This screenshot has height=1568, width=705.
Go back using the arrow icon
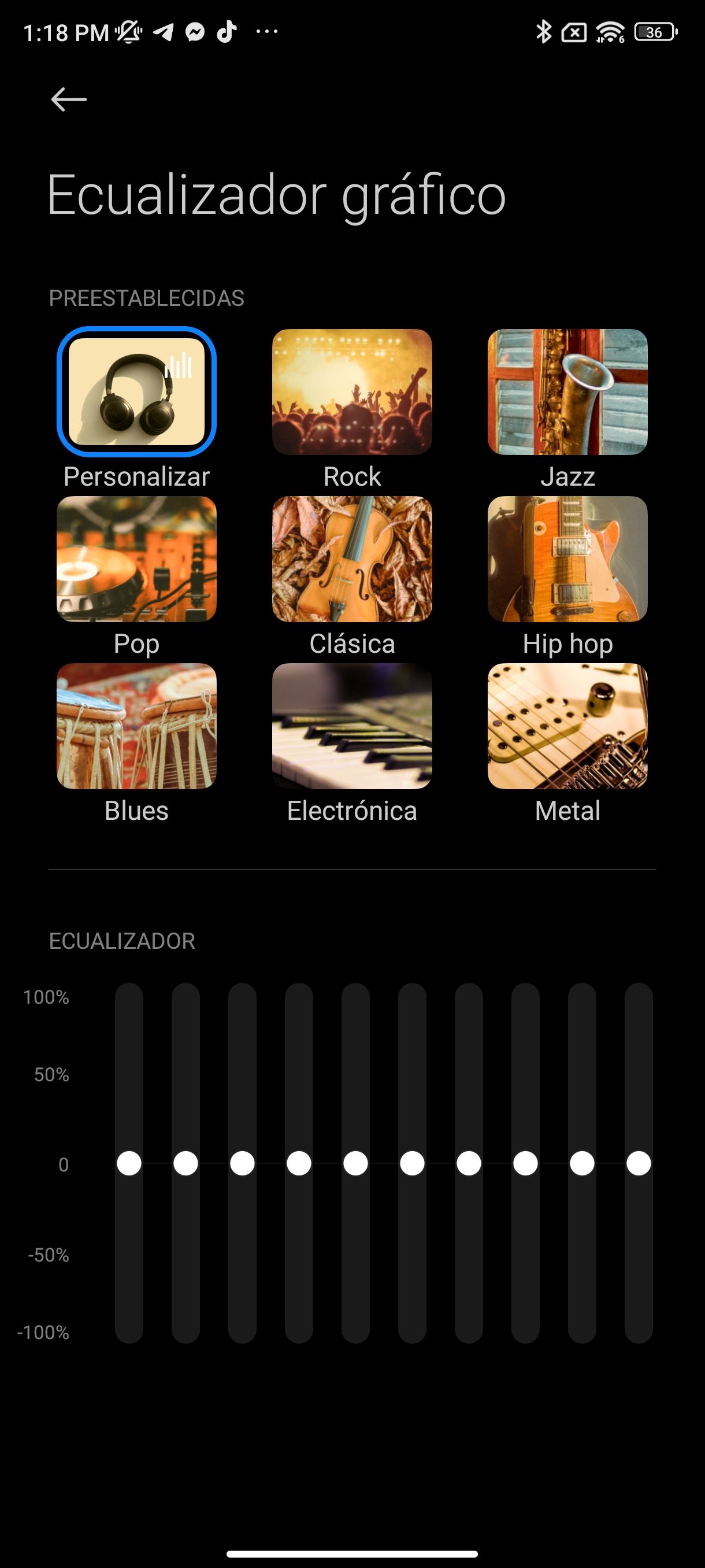click(x=68, y=99)
